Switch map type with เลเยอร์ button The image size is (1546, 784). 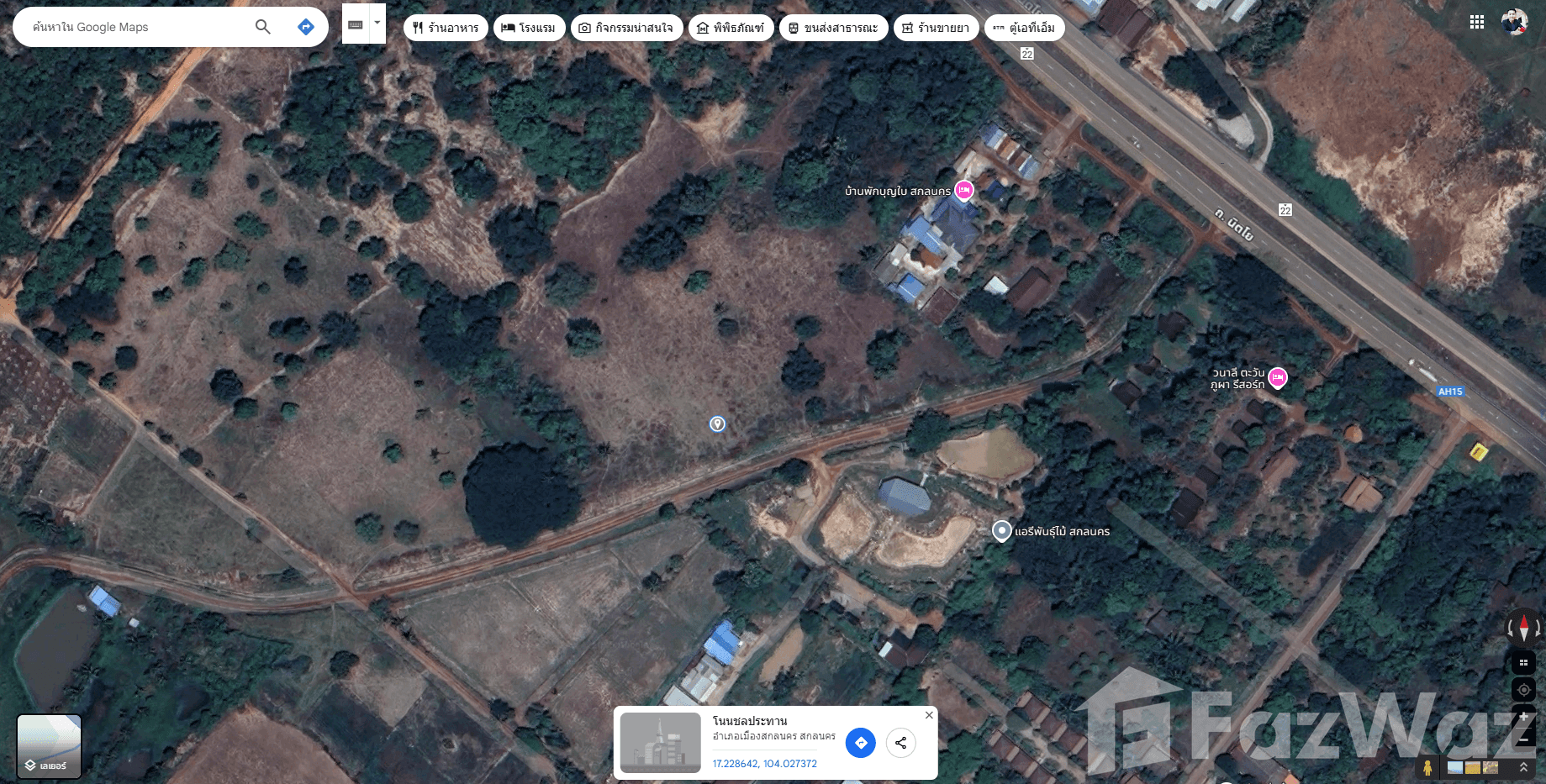[x=50, y=746]
